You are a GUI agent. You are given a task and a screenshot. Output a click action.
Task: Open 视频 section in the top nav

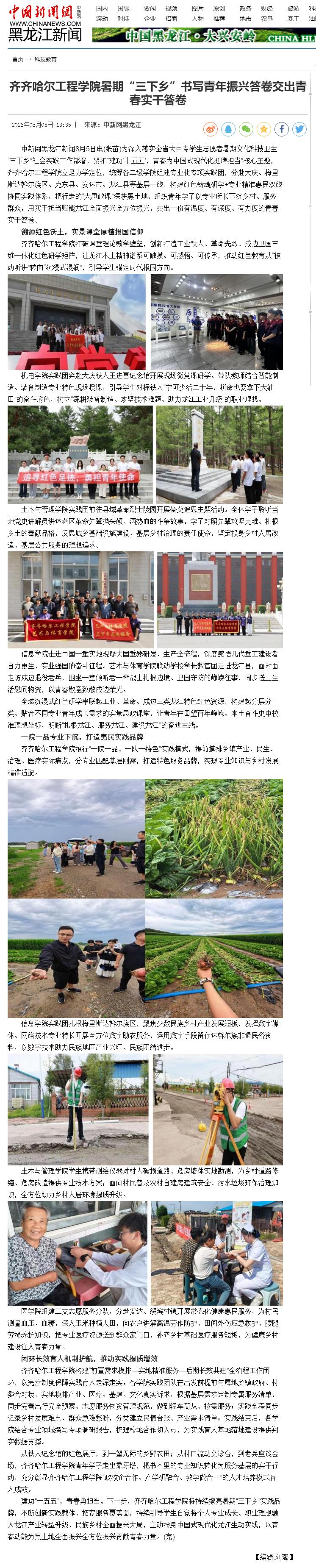click(171, 8)
